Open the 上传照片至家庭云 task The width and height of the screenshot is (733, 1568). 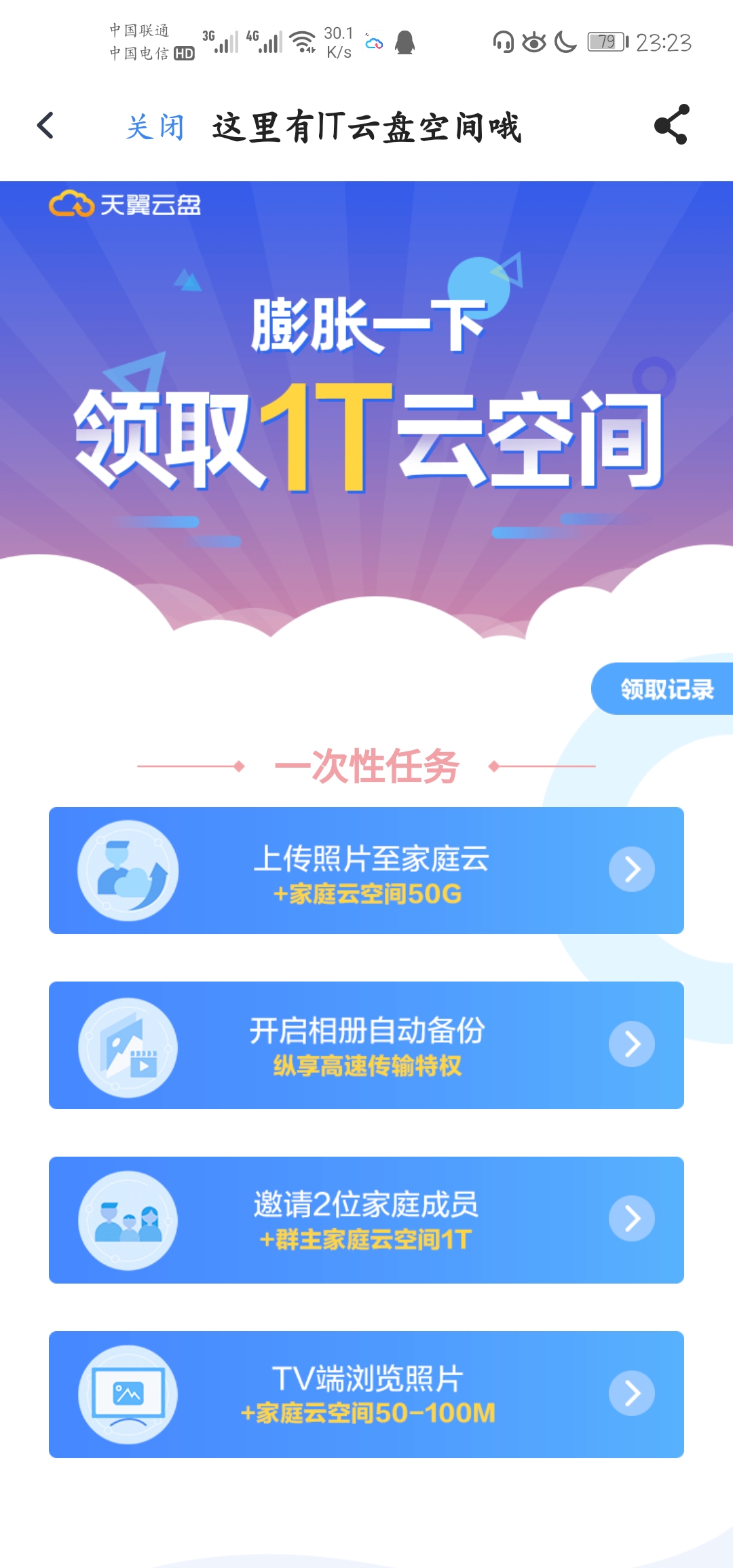tap(366, 870)
